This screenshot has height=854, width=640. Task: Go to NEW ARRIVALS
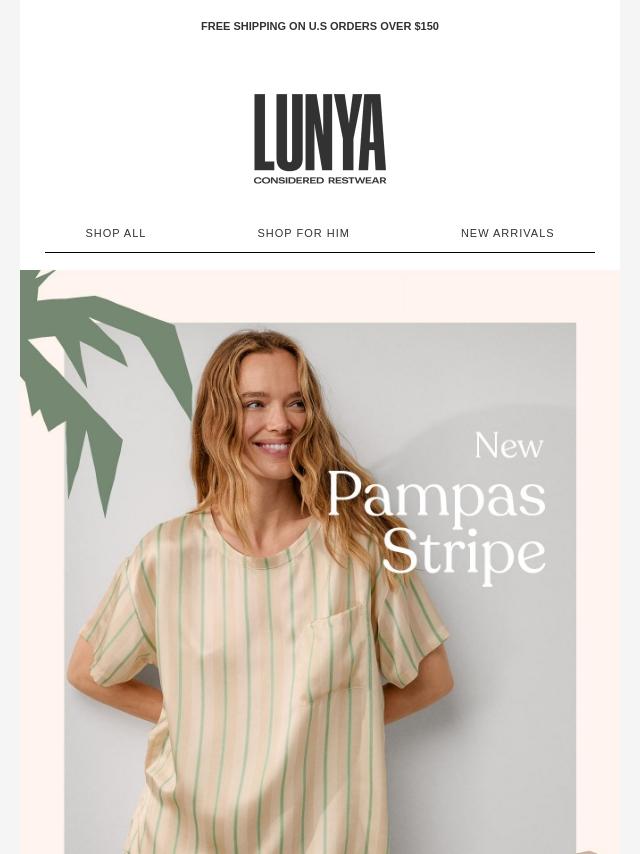[x=507, y=233]
